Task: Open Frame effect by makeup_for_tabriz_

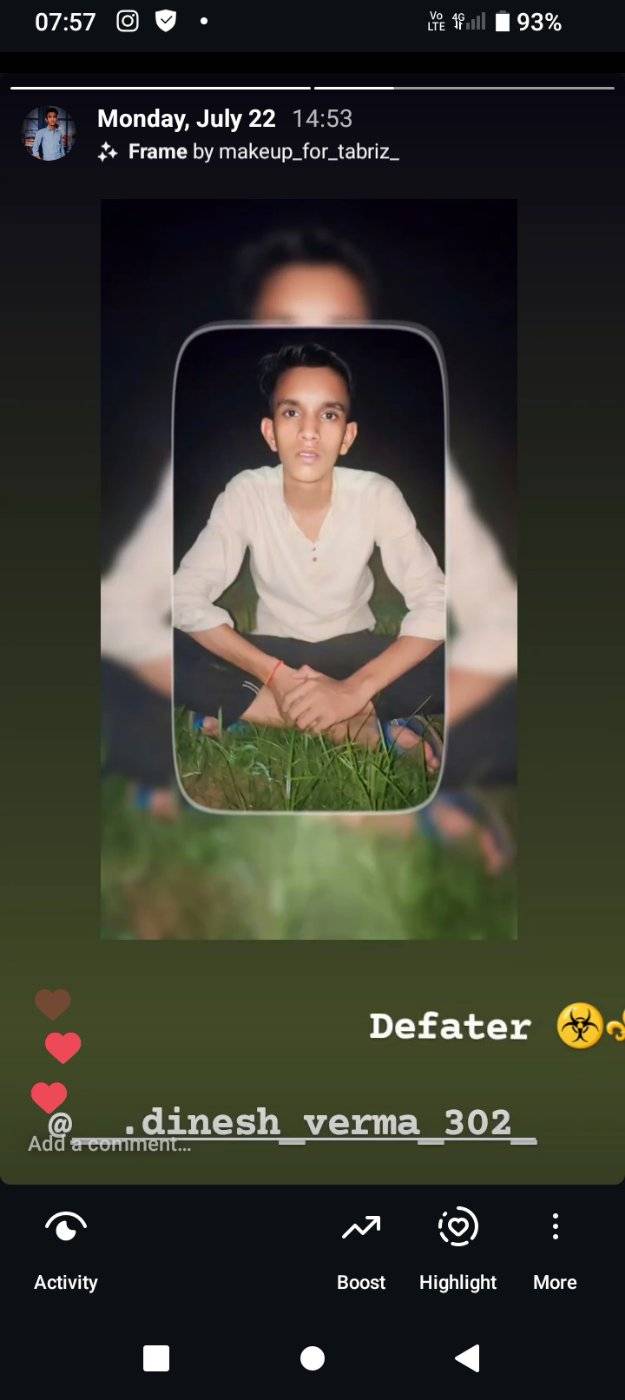Action: pos(250,152)
